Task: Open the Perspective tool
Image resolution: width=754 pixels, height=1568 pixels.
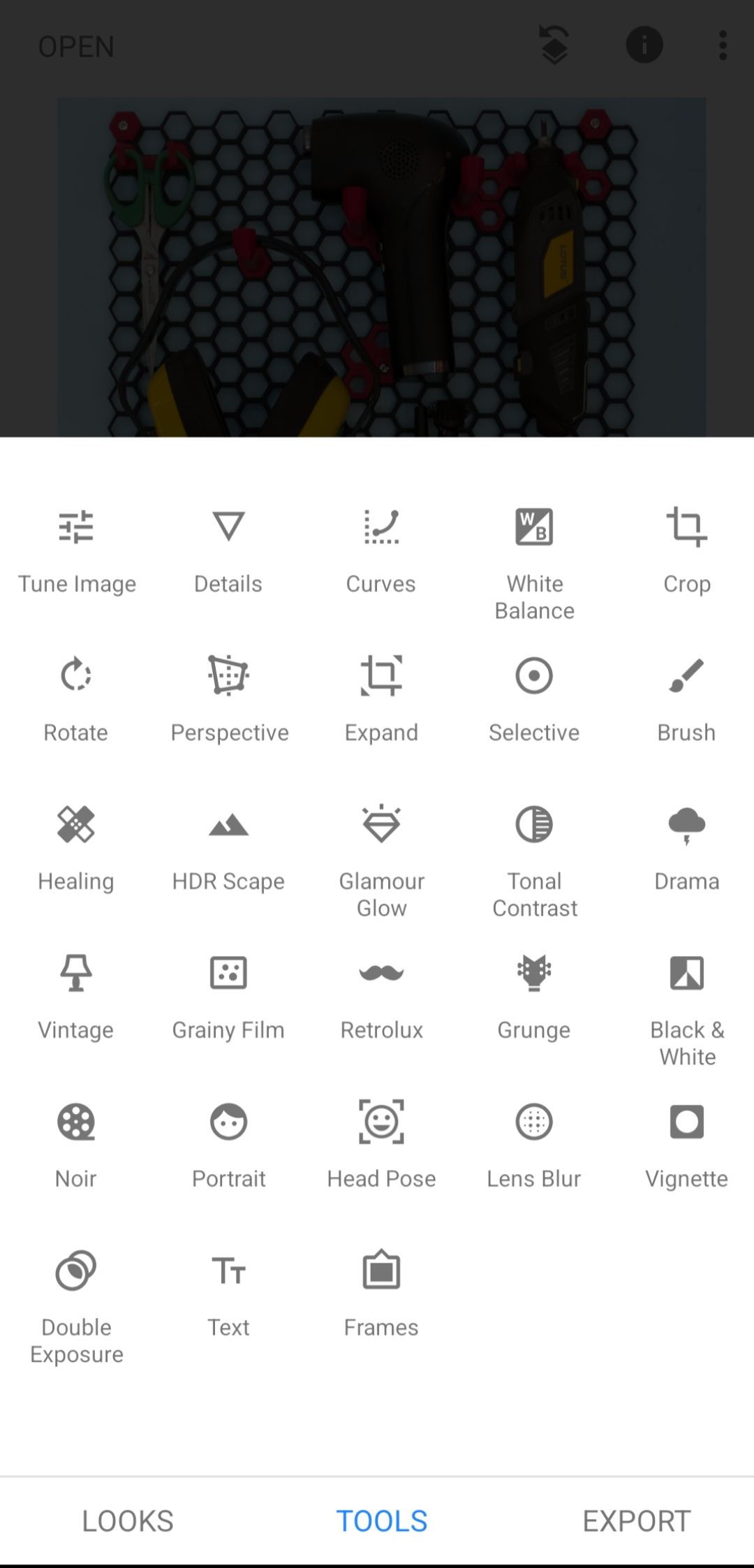Action: [229, 698]
